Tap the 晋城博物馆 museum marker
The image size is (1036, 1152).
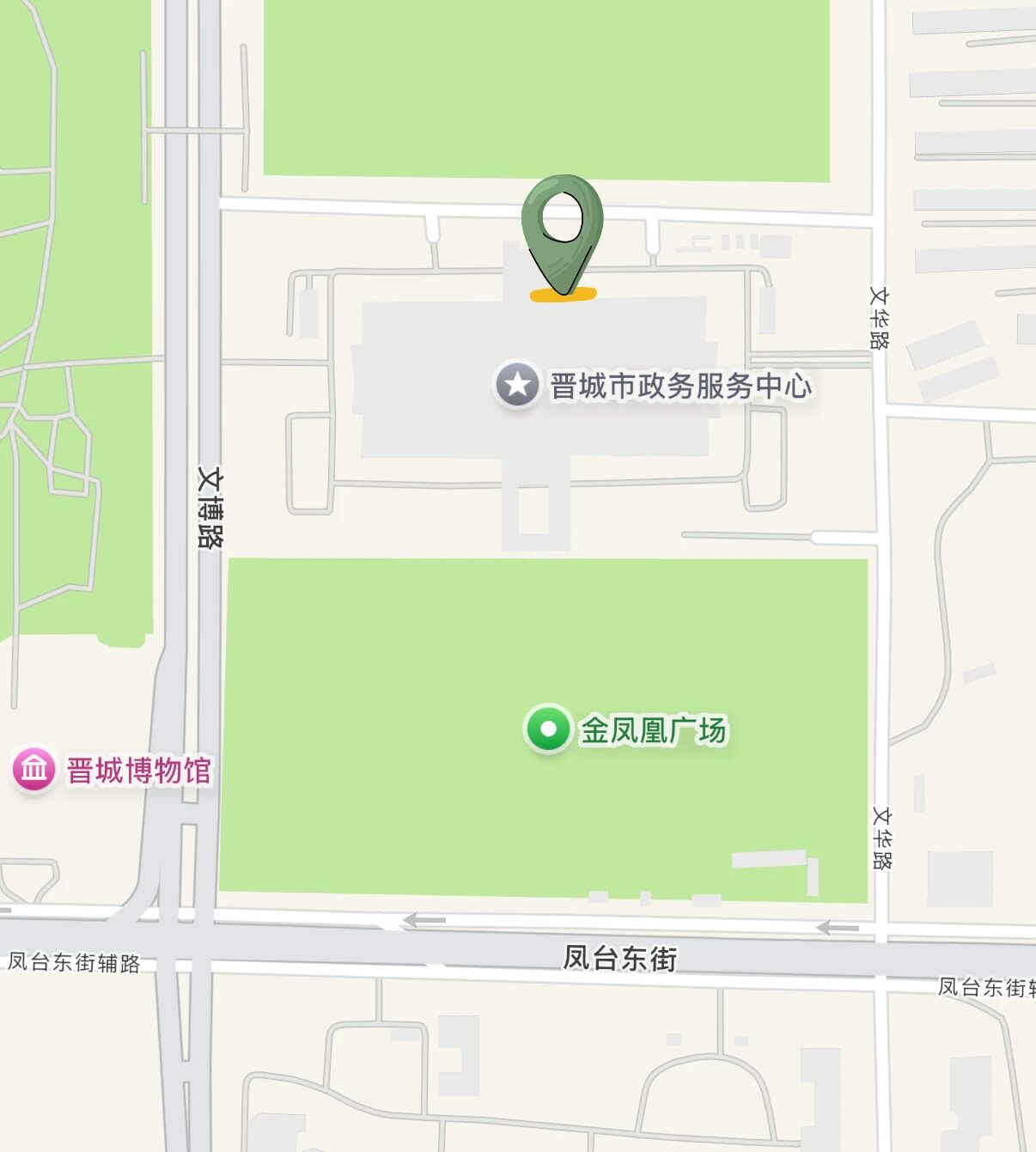tap(34, 769)
